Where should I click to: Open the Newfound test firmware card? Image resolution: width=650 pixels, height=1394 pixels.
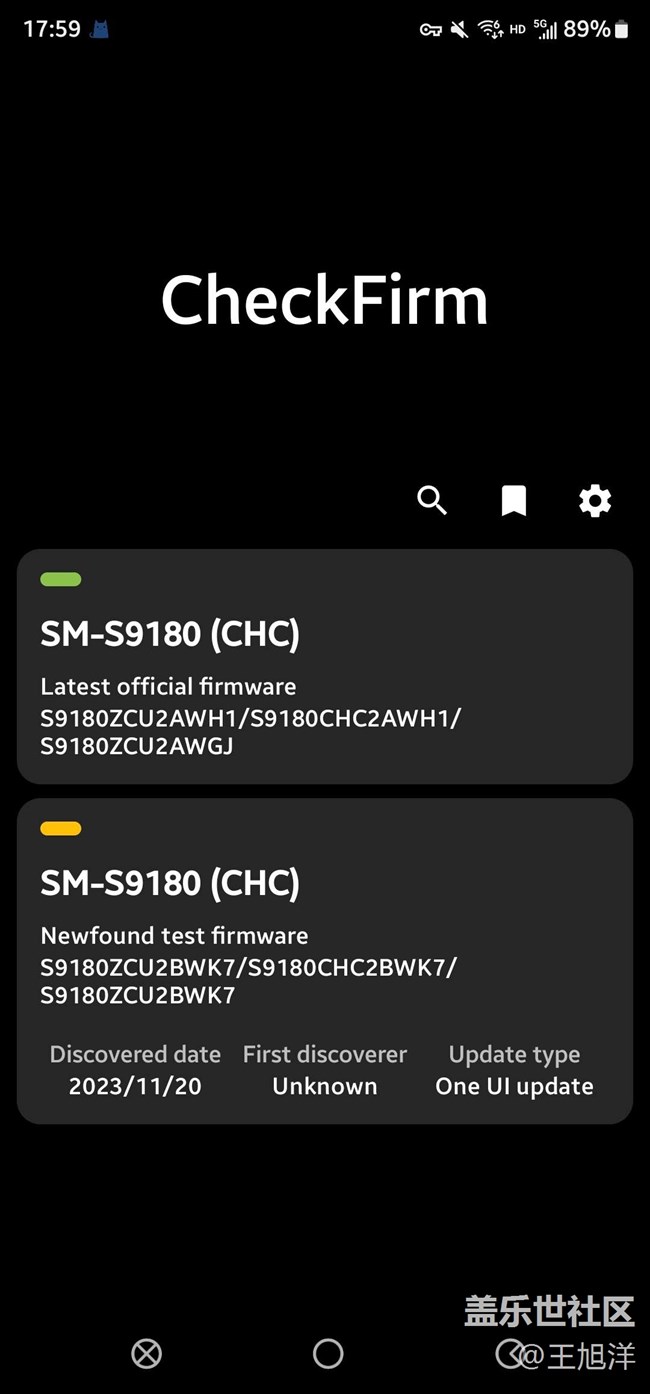325,960
